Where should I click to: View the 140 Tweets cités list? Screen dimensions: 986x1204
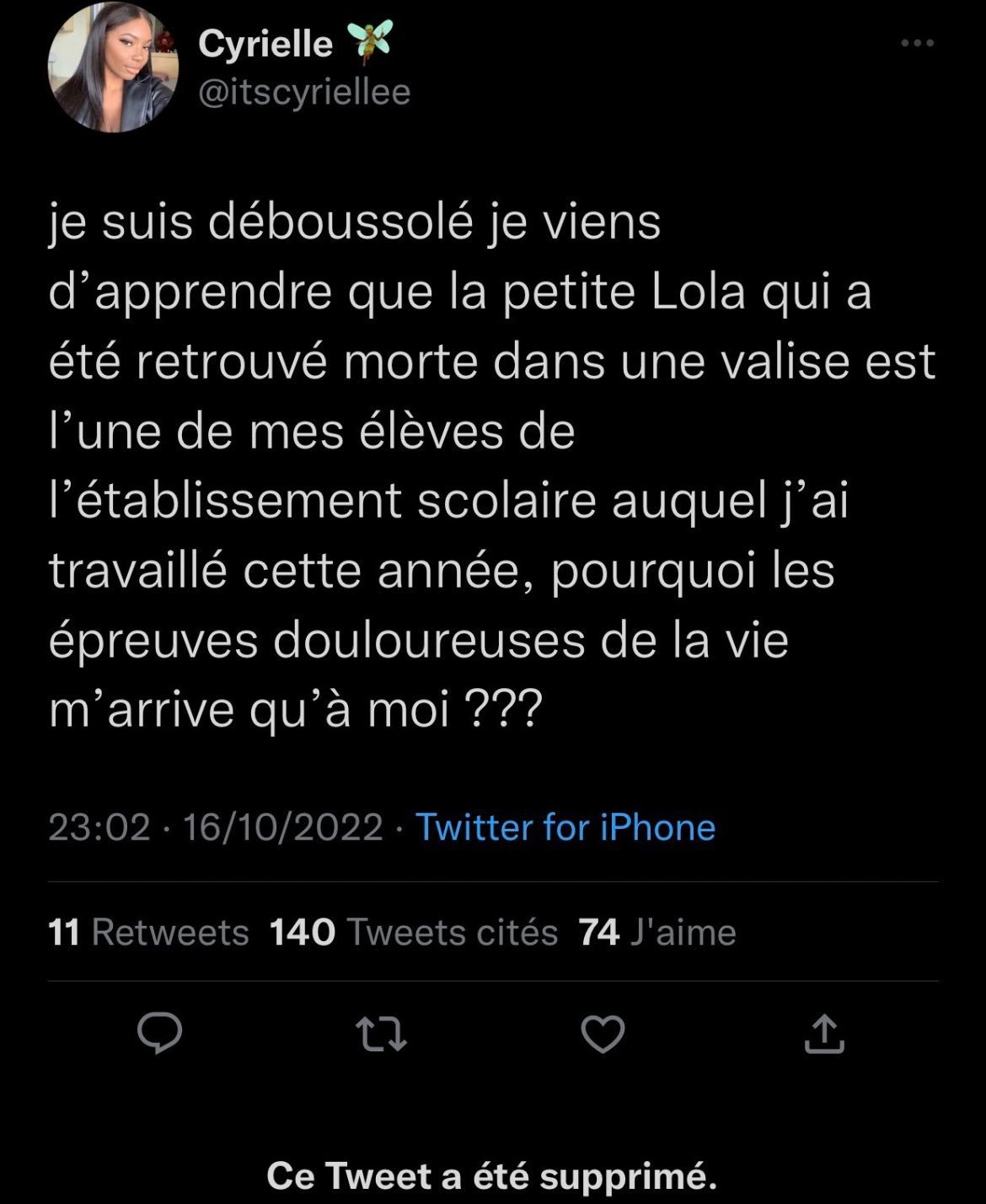click(x=413, y=933)
